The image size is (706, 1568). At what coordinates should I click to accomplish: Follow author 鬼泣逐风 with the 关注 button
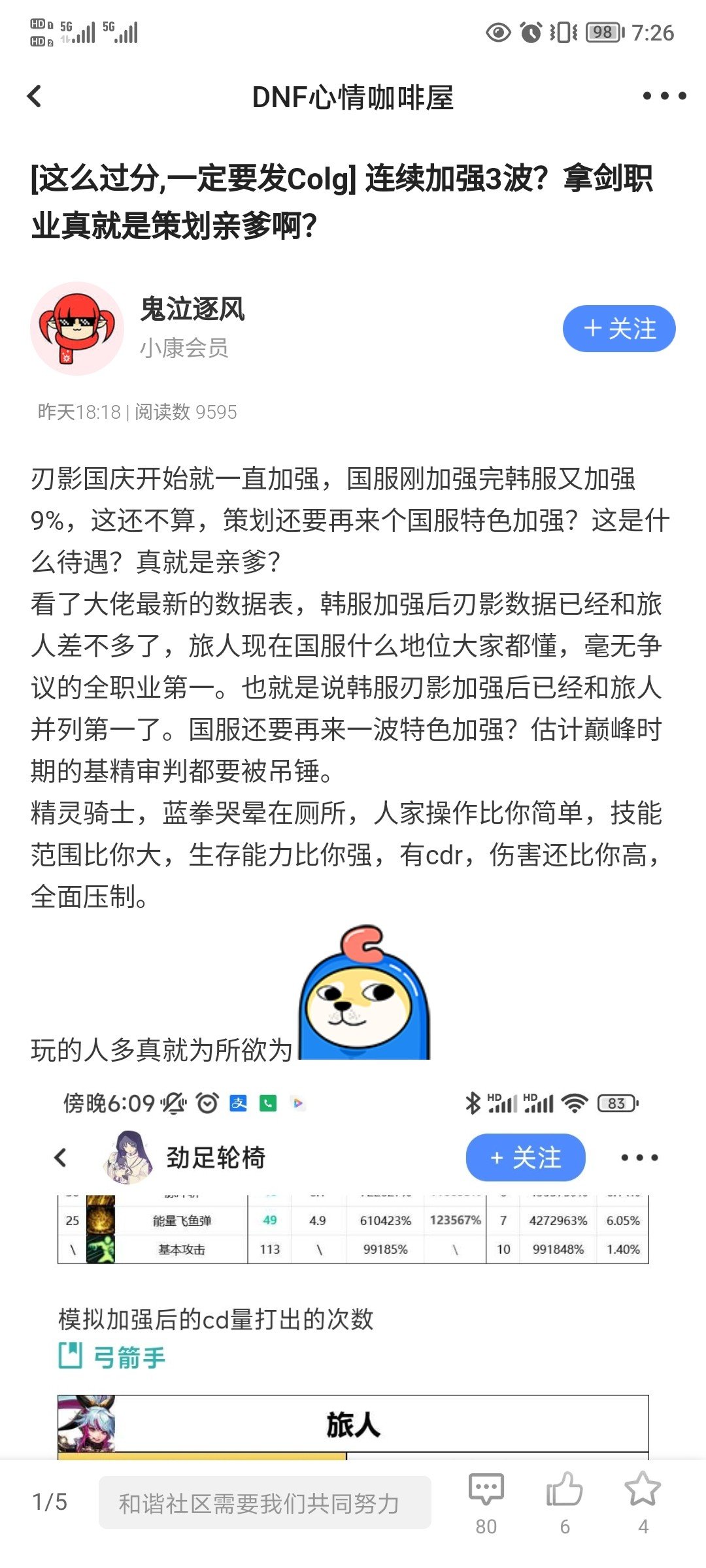pyautogui.click(x=618, y=329)
